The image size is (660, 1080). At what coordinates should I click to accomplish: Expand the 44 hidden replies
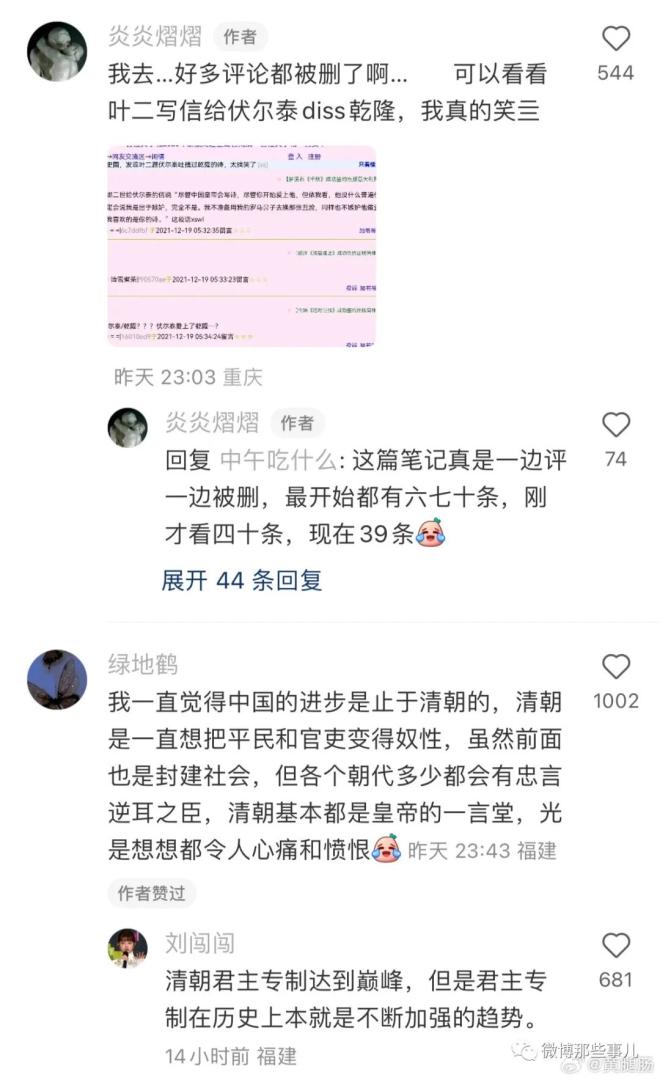coord(241,580)
